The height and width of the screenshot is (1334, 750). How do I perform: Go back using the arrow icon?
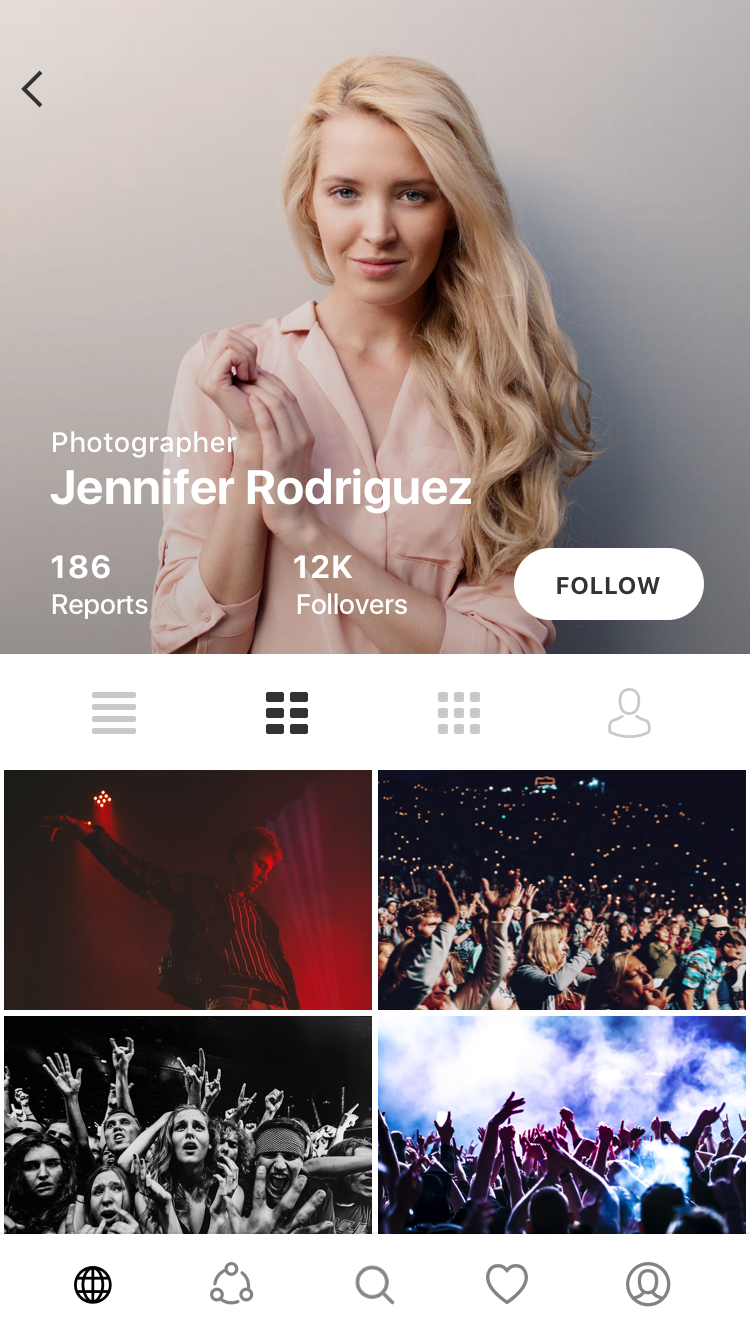pos(33,89)
